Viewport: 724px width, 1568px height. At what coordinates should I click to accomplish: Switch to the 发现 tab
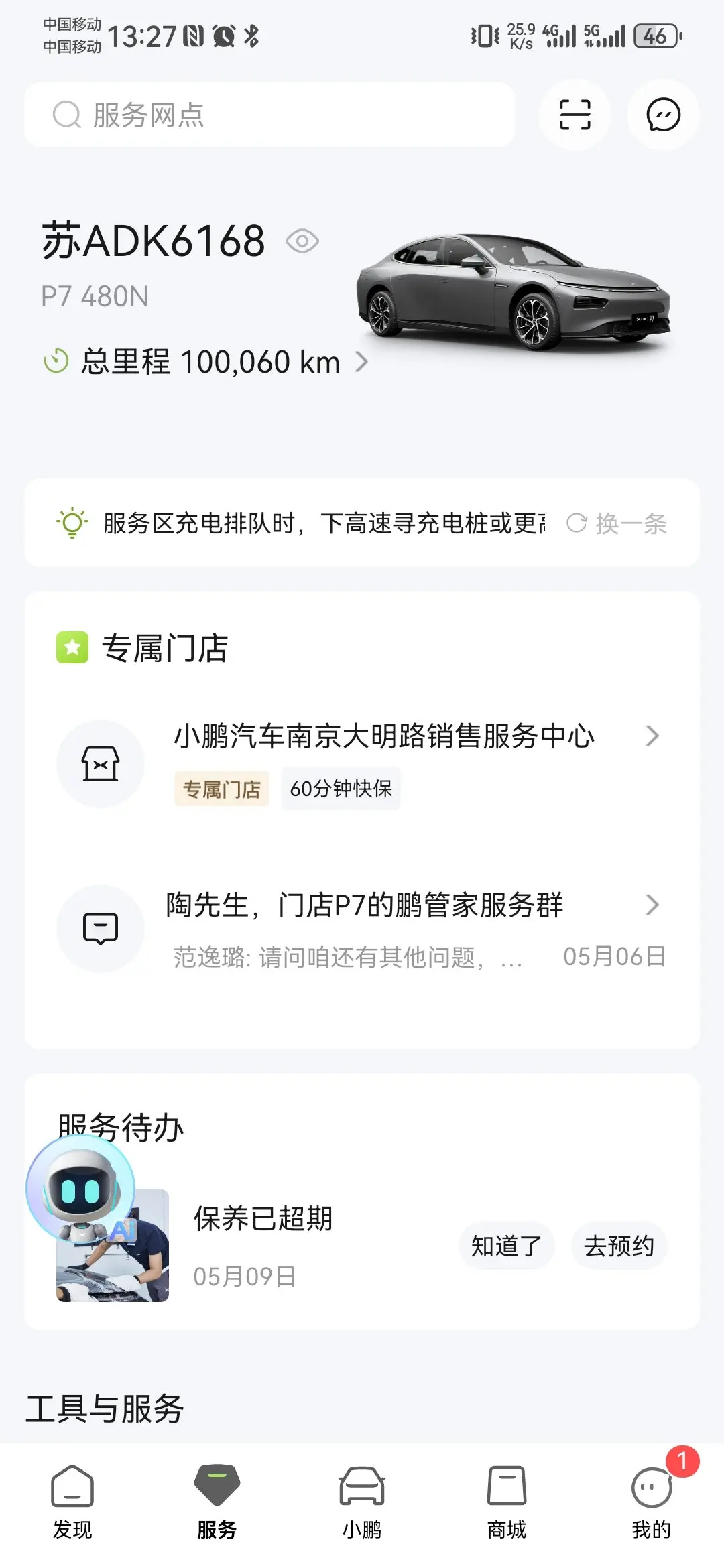pyautogui.click(x=72, y=1502)
